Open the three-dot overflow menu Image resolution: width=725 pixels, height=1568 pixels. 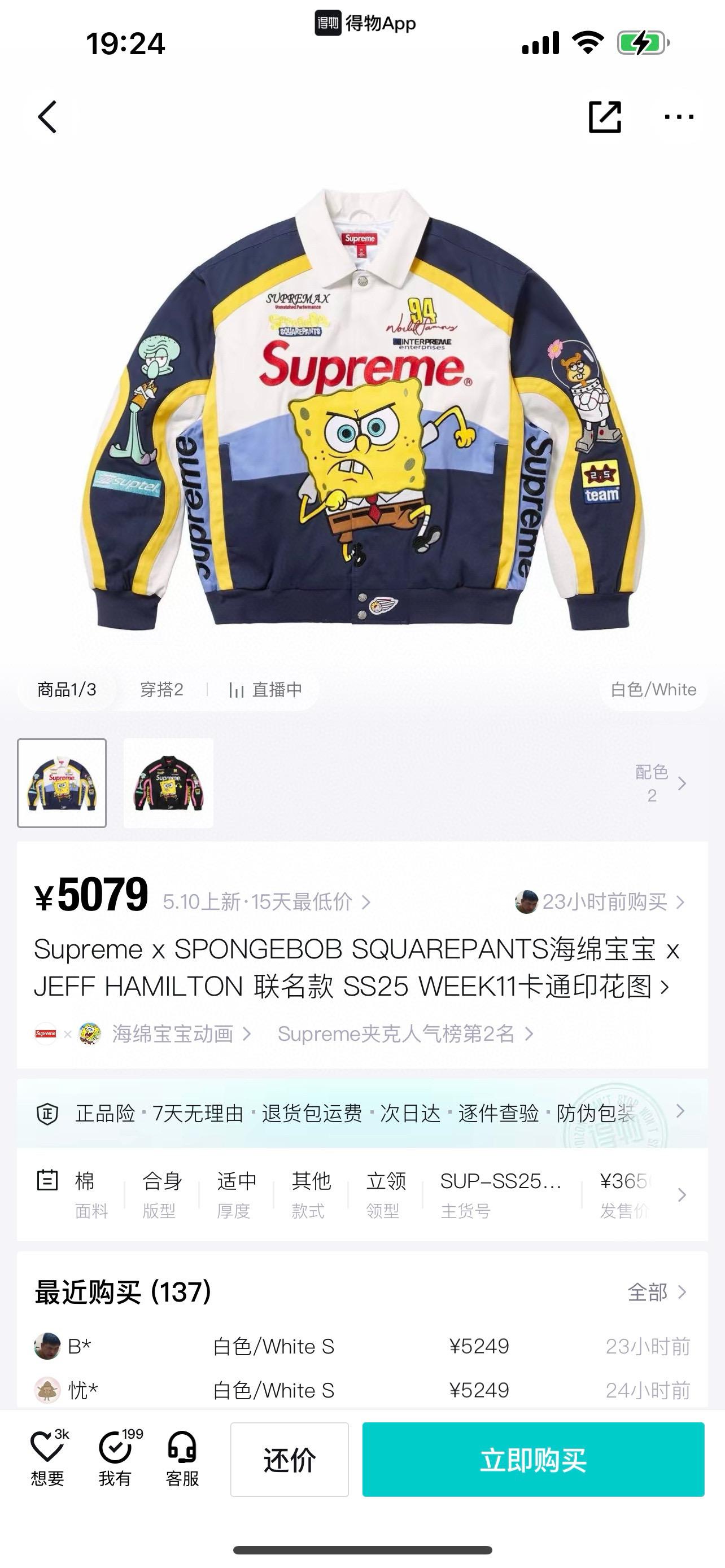pos(679,117)
